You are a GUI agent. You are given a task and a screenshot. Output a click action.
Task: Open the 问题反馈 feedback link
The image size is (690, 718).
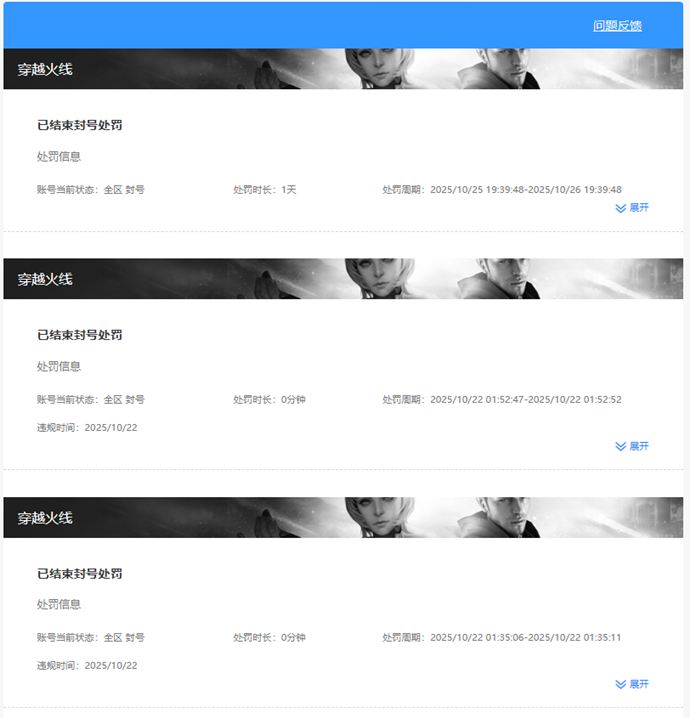point(617,26)
